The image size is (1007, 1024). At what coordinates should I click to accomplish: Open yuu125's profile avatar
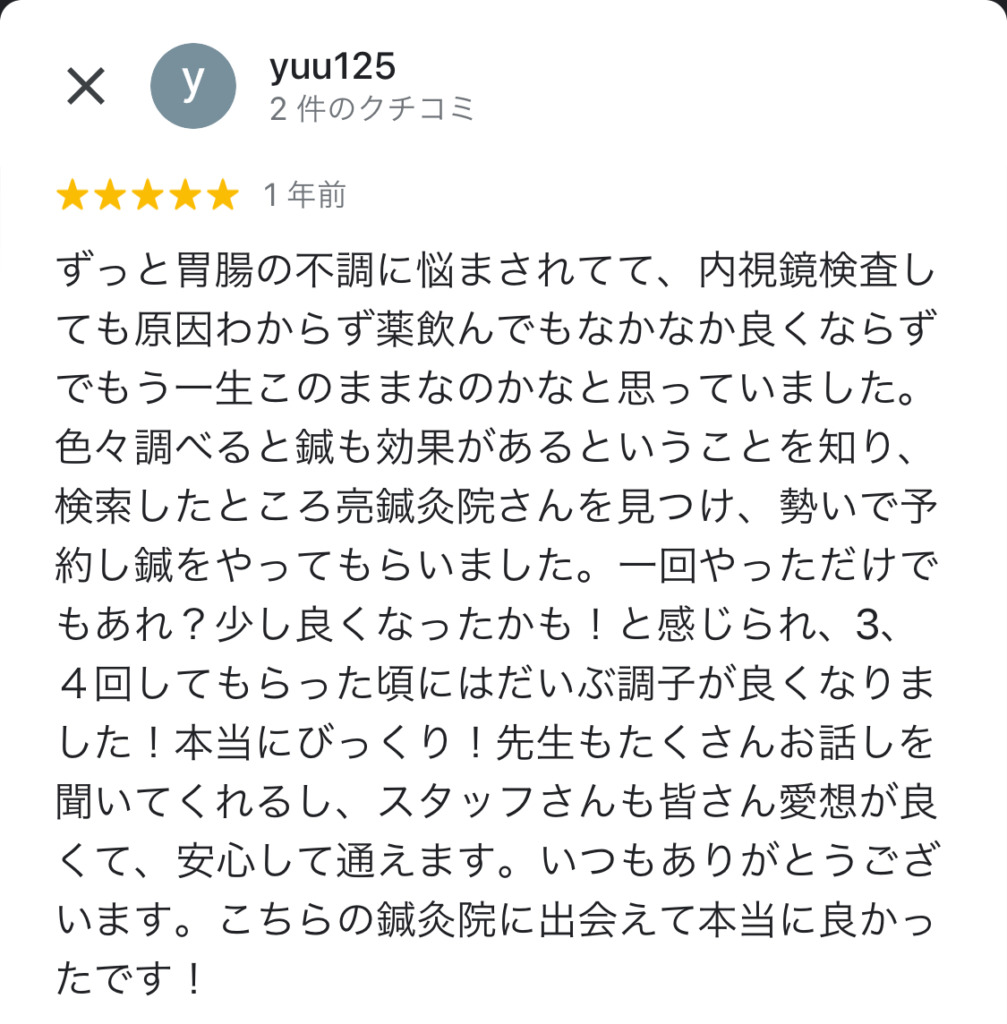click(x=193, y=86)
